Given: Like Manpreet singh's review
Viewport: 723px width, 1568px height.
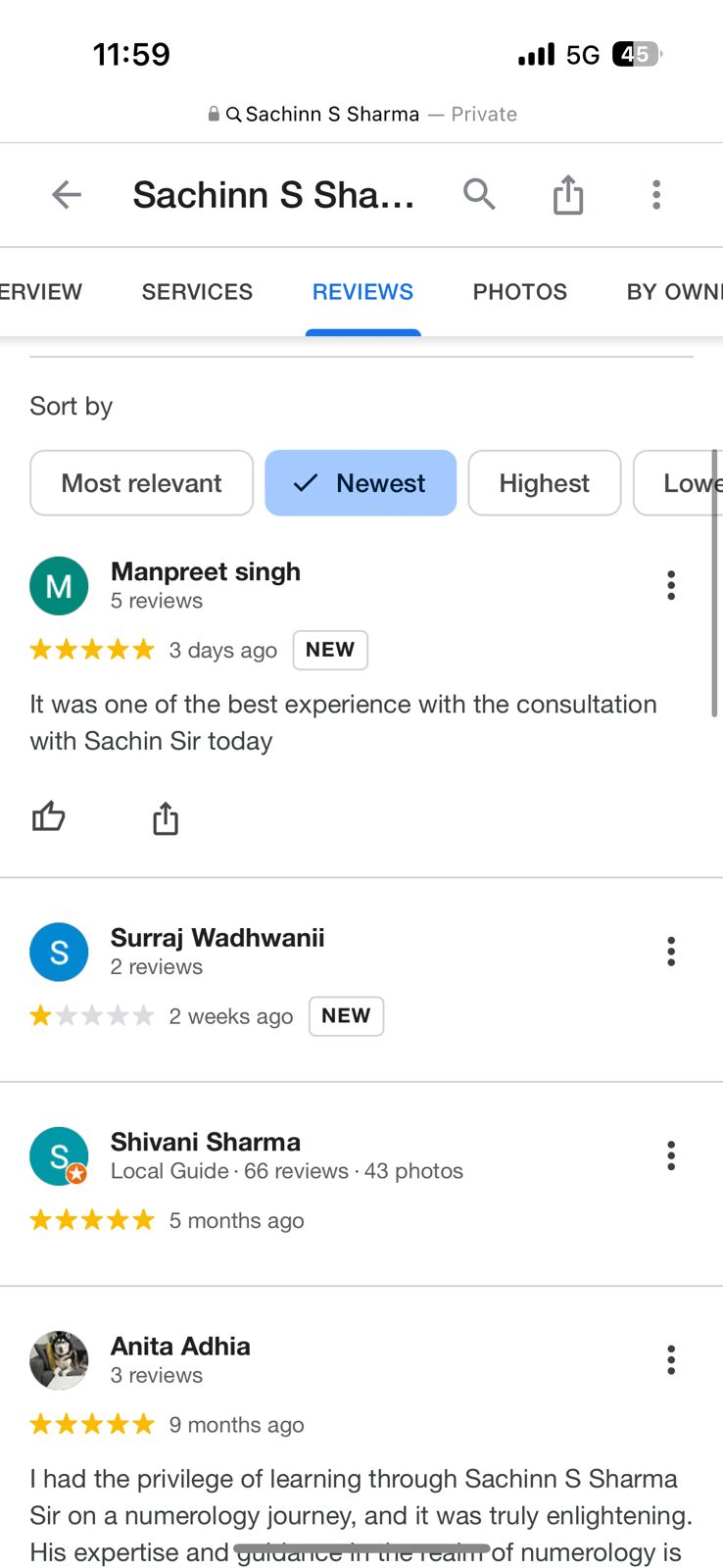Looking at the screenshot, I should point(48,816).
